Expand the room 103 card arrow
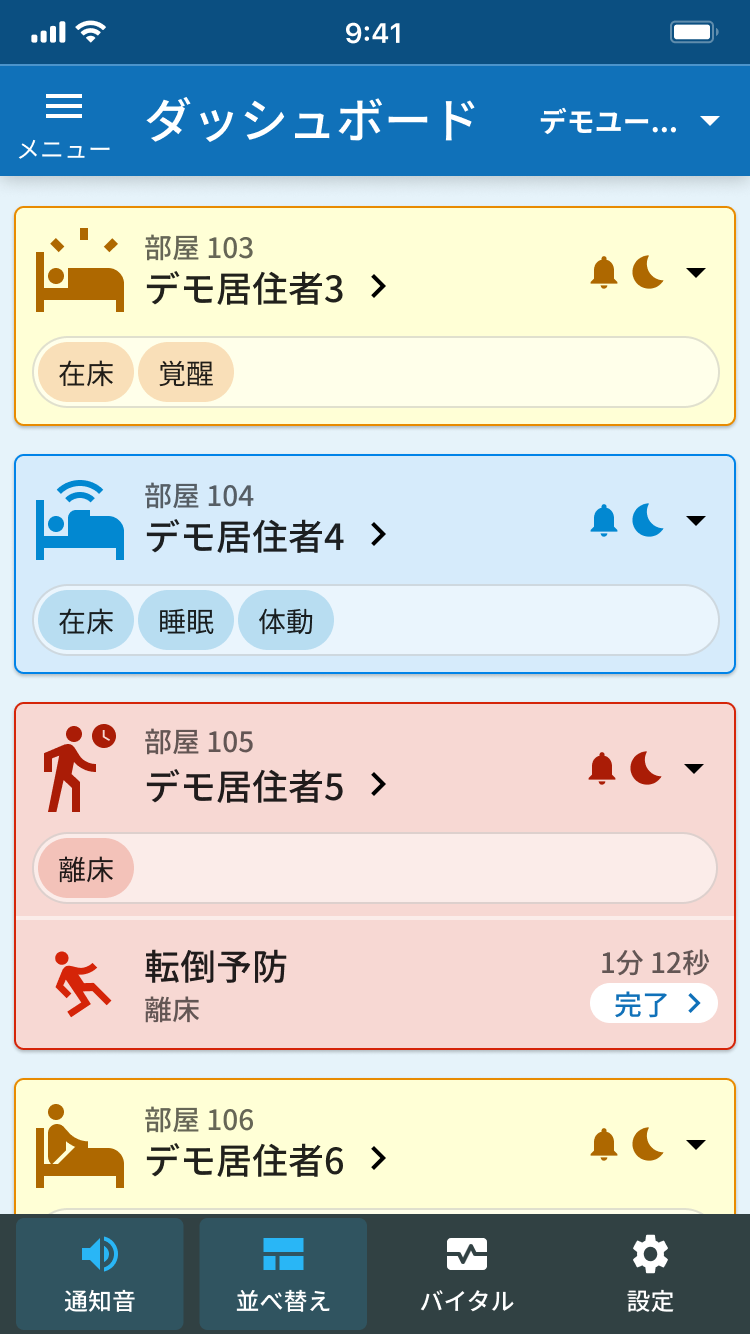750x1334 pixels. (x=696, y=272)
